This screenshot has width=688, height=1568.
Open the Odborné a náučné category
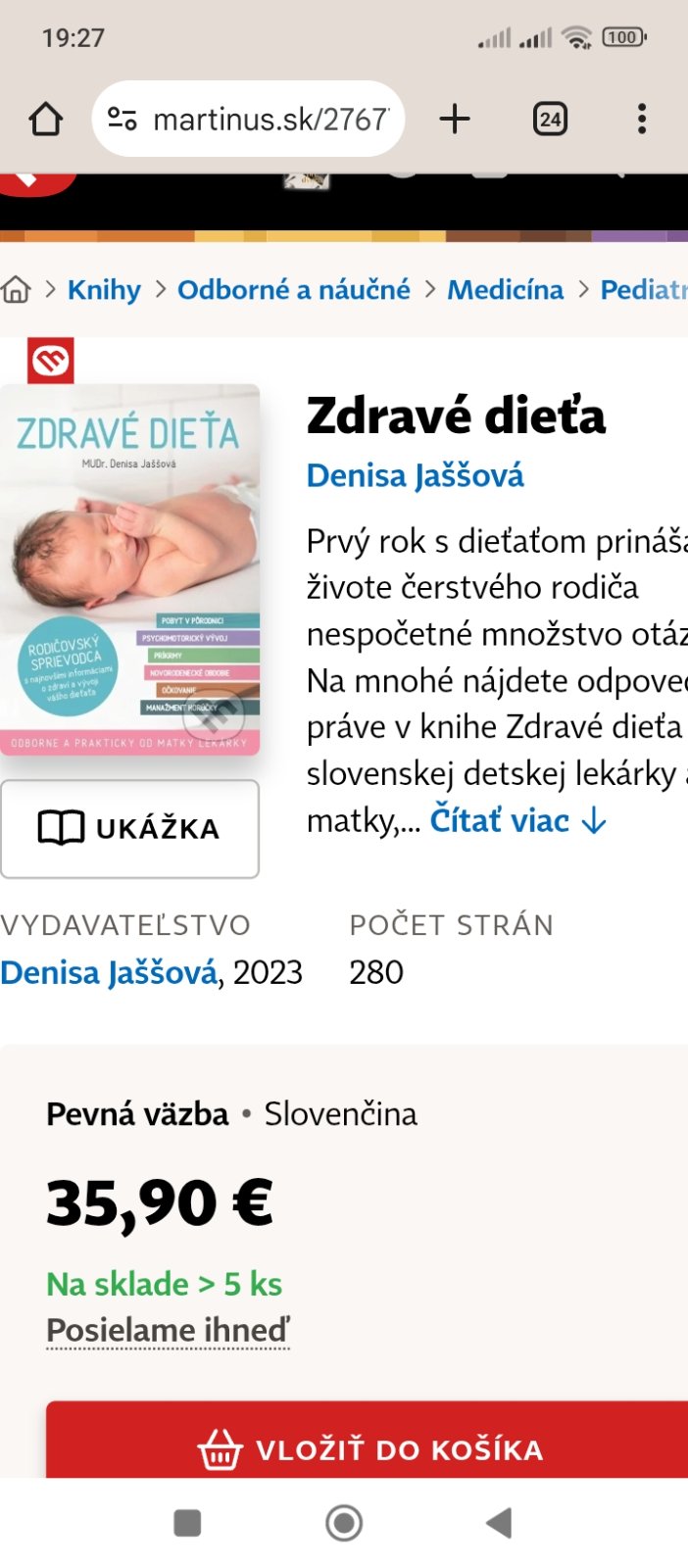tap(293, 290)
